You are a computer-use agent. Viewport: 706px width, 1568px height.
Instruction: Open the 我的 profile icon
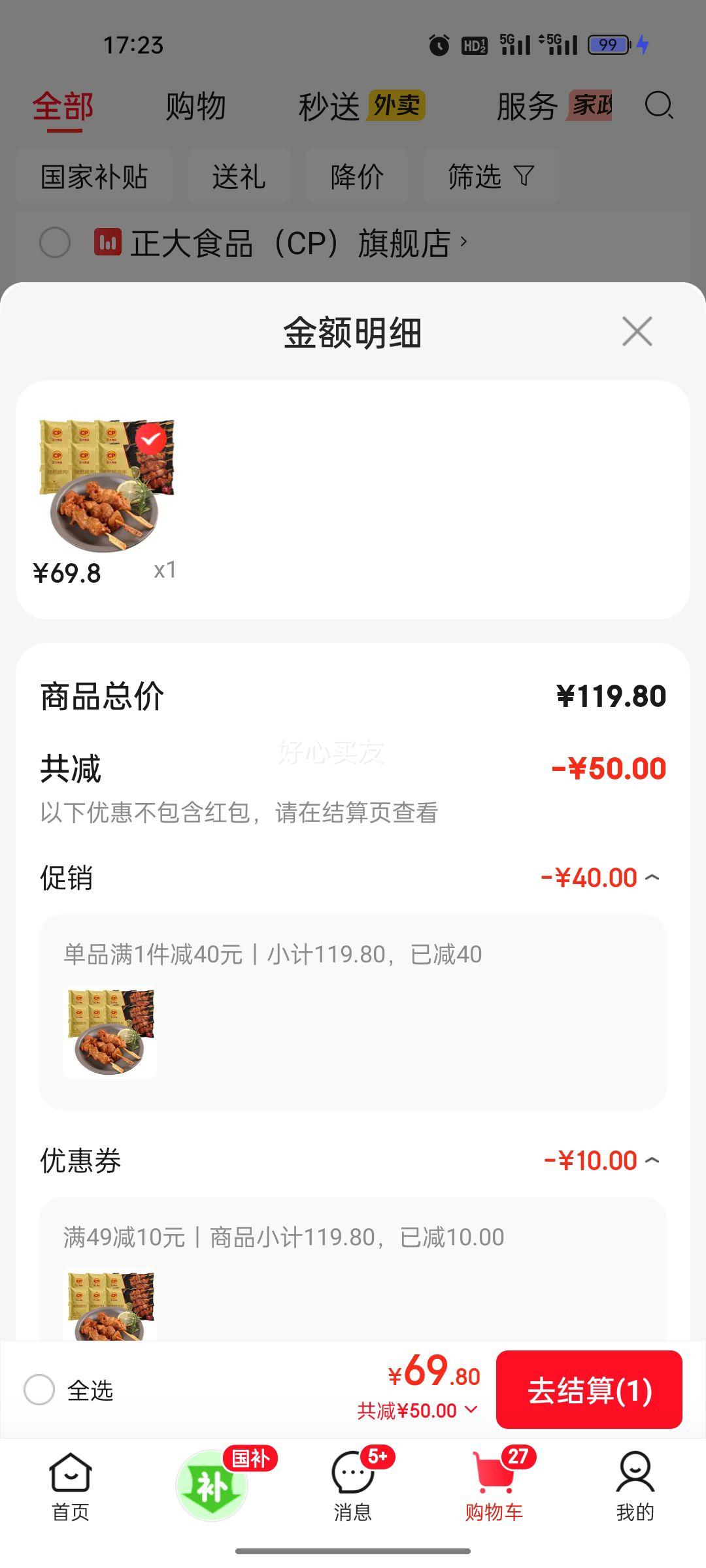[x=635, y=1471]
